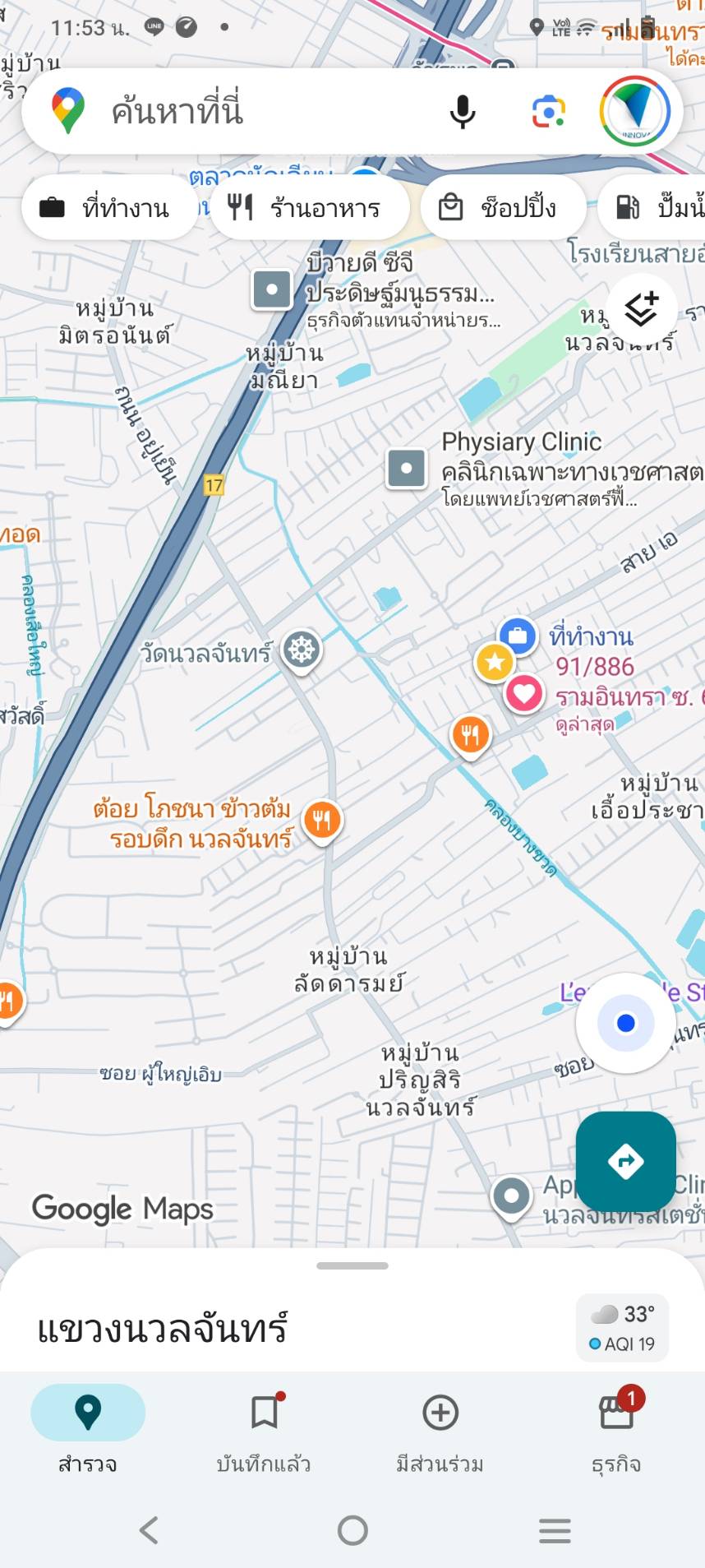Filter map by ร้านอาหาร chip
Viewport: 705px width, 1568px height.
point(310,208)
